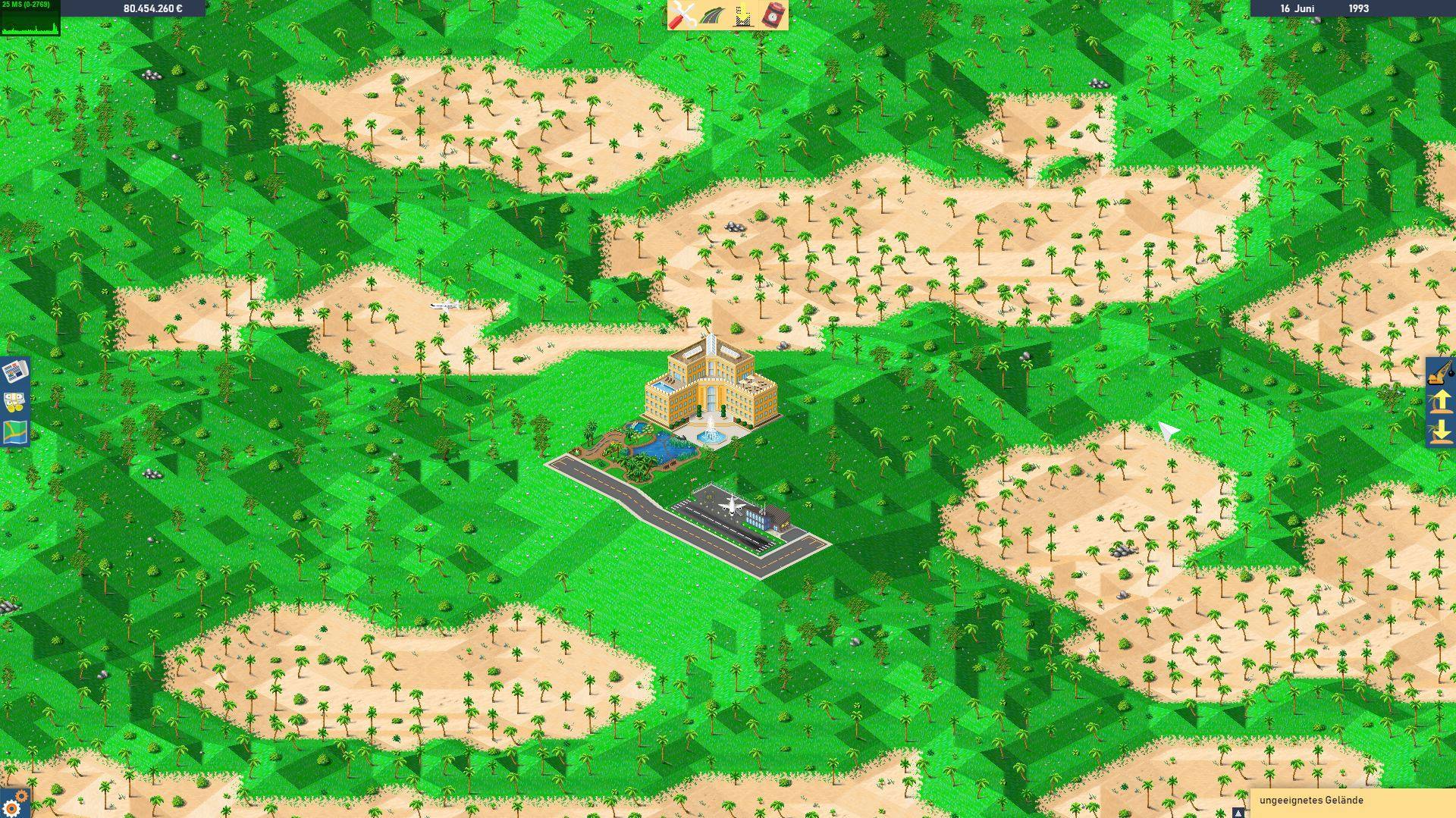Choose the lower terrain tool
This screenshot has width=1456, height=818.
click(1440, 432)
